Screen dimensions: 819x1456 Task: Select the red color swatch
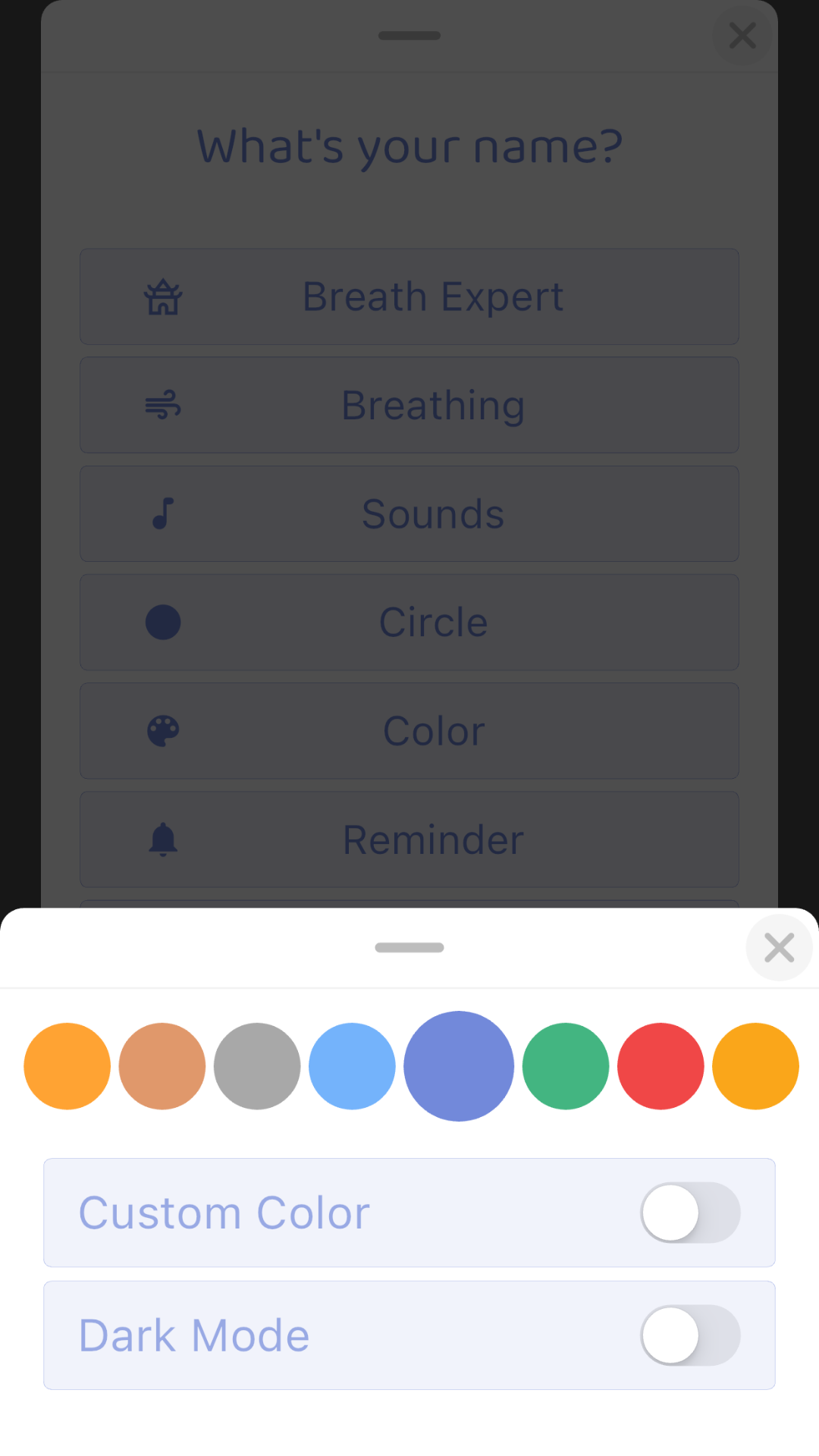(x=661, y=1066)
